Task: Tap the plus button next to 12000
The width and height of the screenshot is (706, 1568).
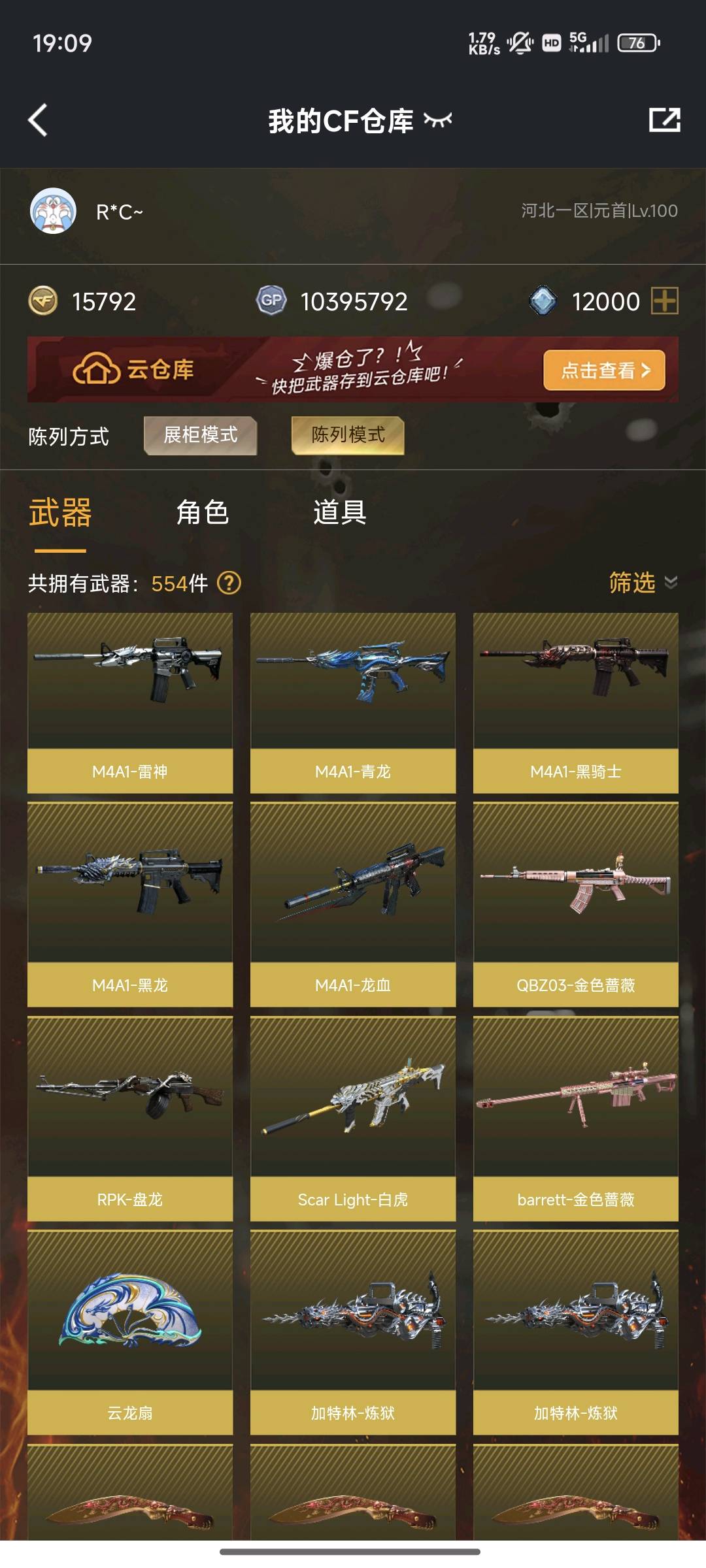Action: tap(665, 301)
